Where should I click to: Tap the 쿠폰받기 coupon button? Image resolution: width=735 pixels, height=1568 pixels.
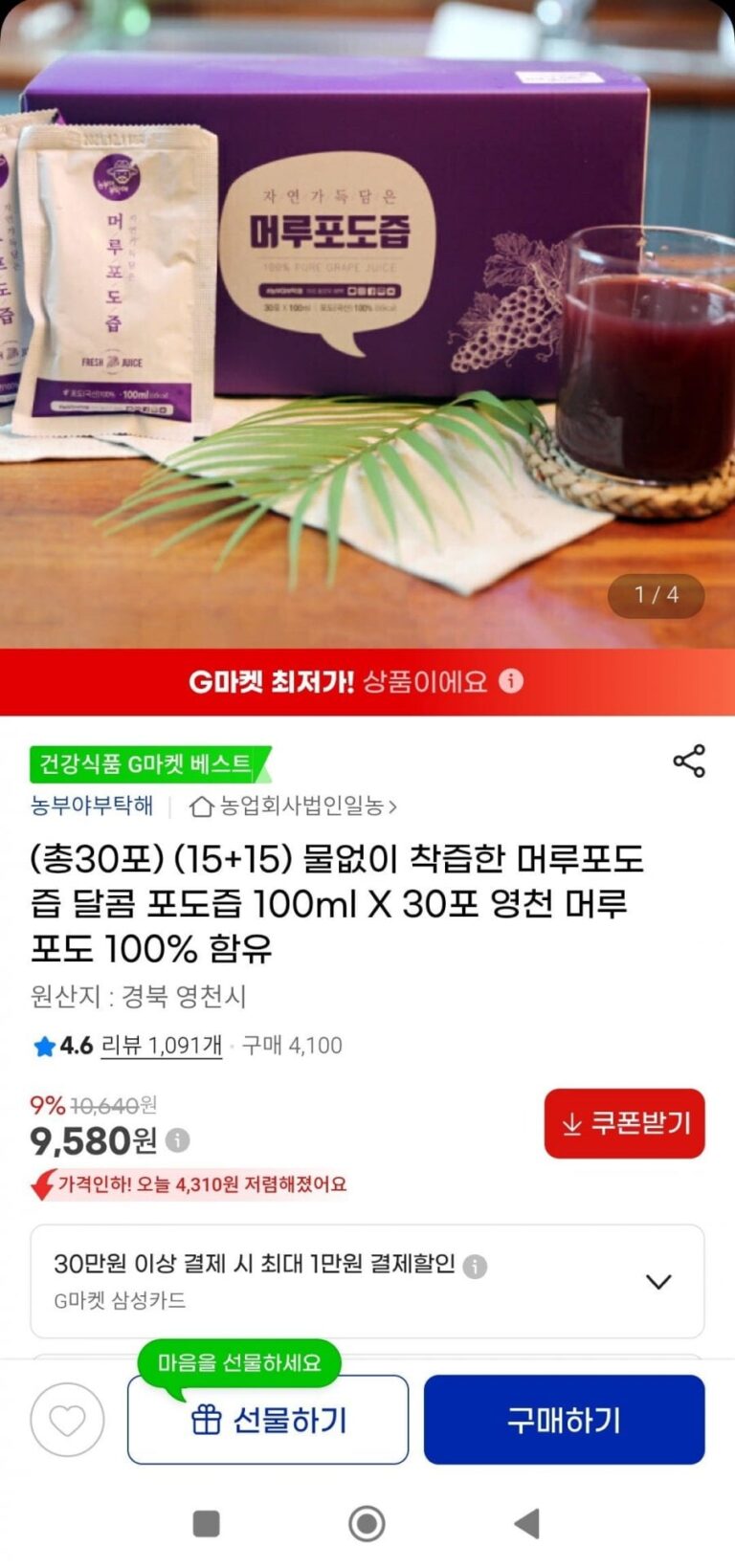[624, 1123]
